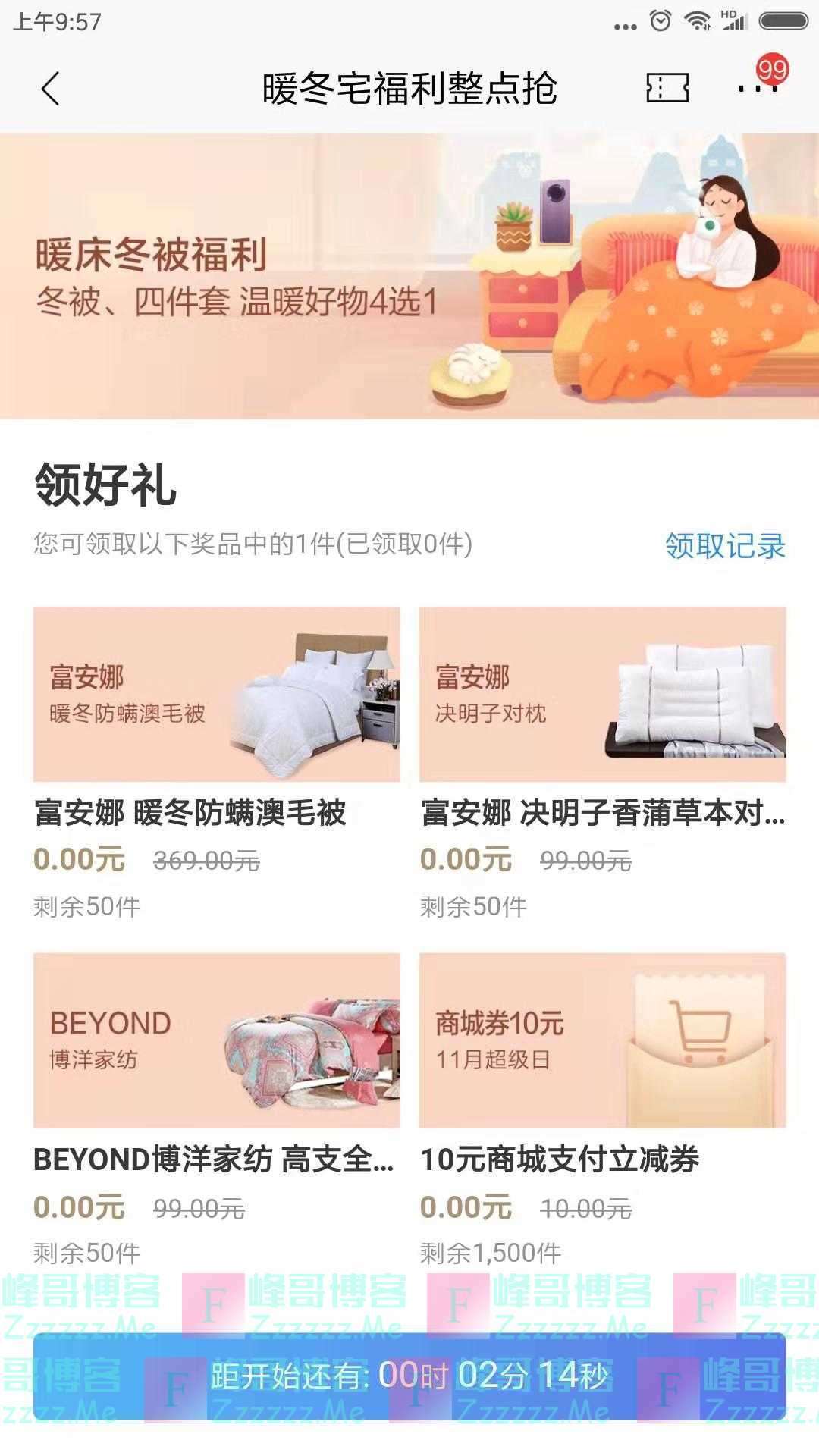Image resolution: width=819 pixels, height=1456 pixels.
Task: Open the 暖床冬被福利 banner
Action: pos(409,276)
